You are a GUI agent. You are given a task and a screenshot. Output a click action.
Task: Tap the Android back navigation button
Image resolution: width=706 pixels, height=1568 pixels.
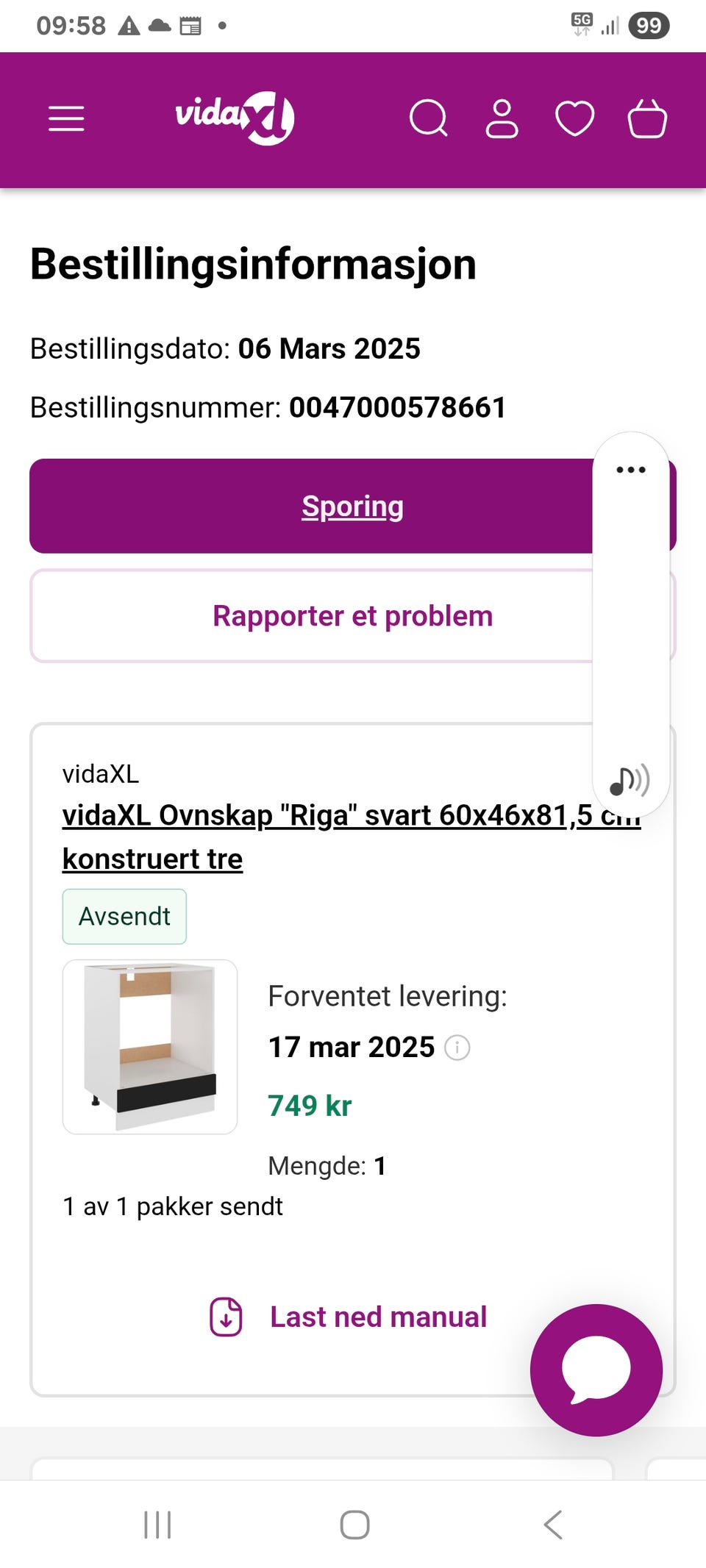[x=553, y=1525]
